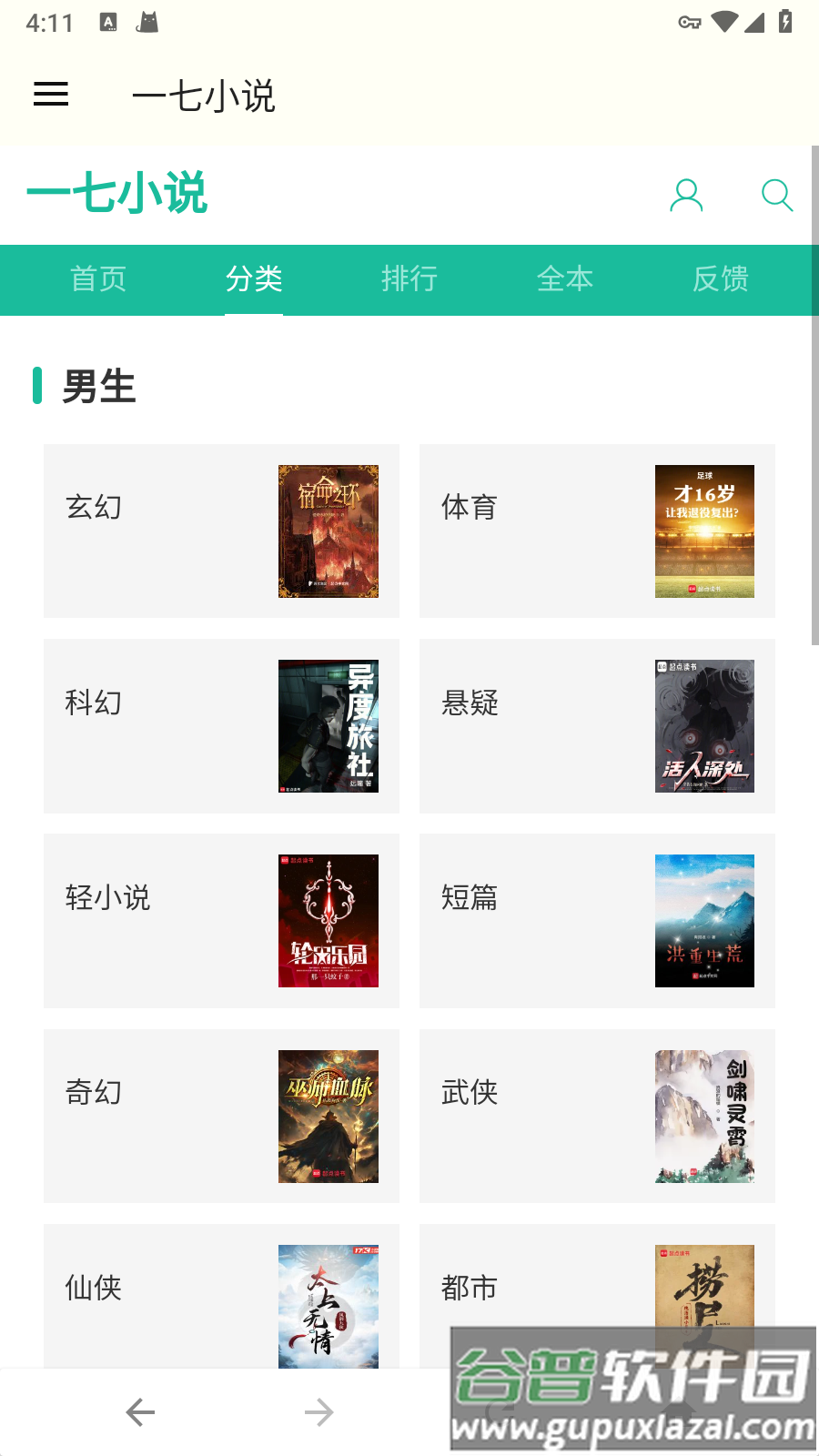This screenshot has width=819, height=1456.
Task: Open the 都市 category card
Action: tap(546, 1283)
